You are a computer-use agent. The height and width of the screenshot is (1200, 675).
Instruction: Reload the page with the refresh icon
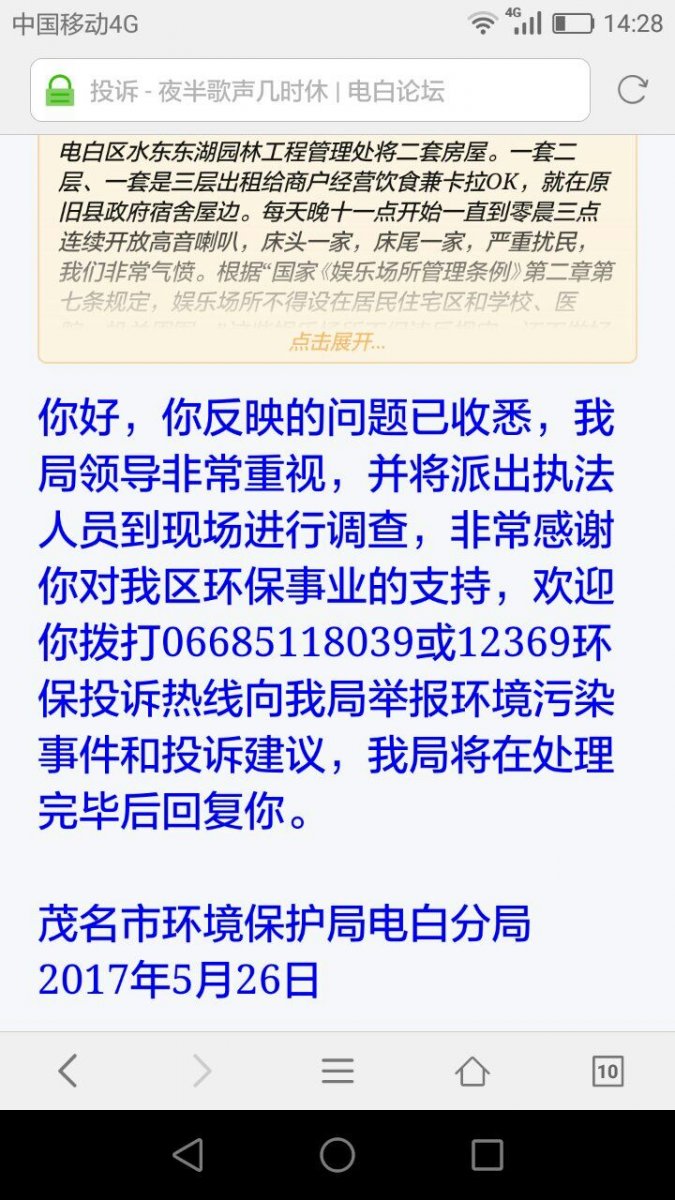(632, 91)
